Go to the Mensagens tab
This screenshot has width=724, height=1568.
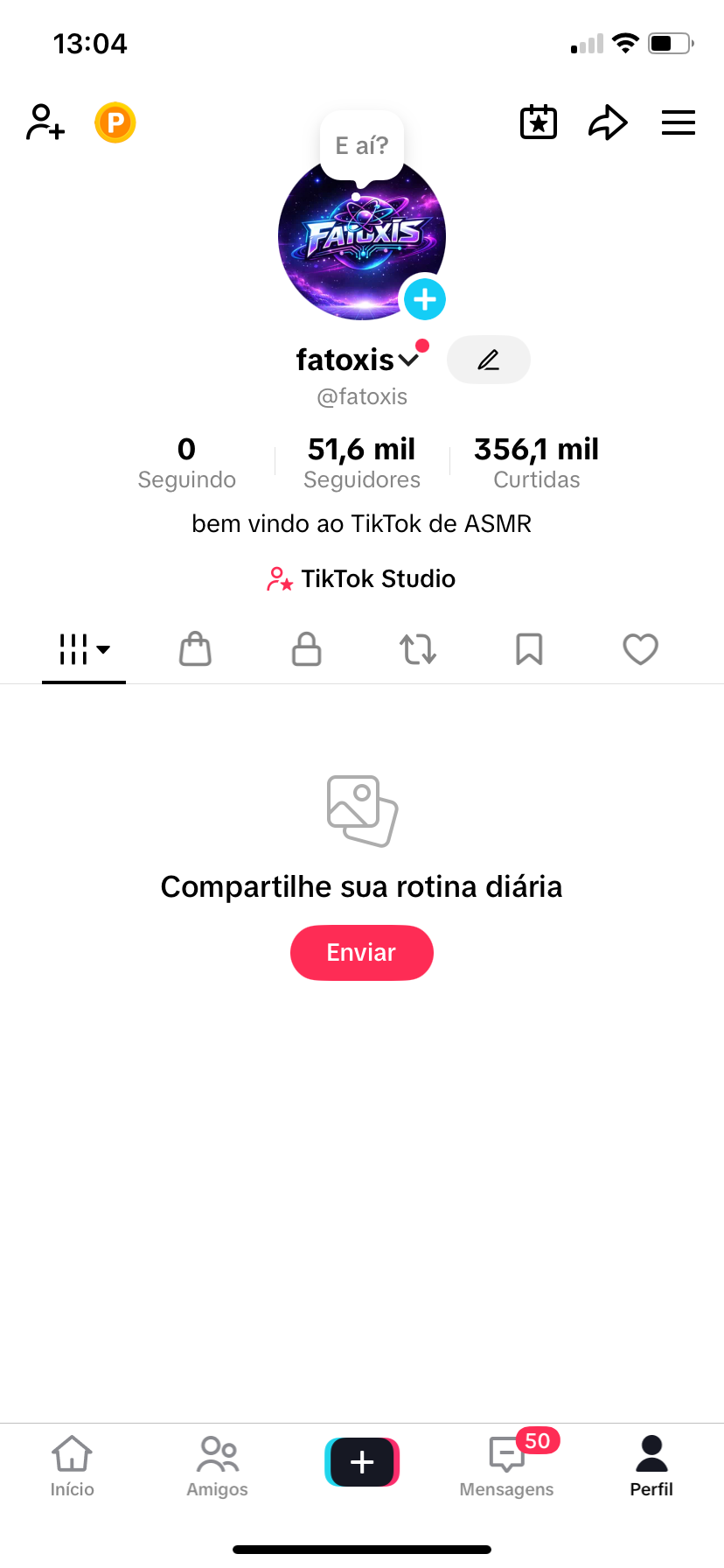(x=507, y=1466)
